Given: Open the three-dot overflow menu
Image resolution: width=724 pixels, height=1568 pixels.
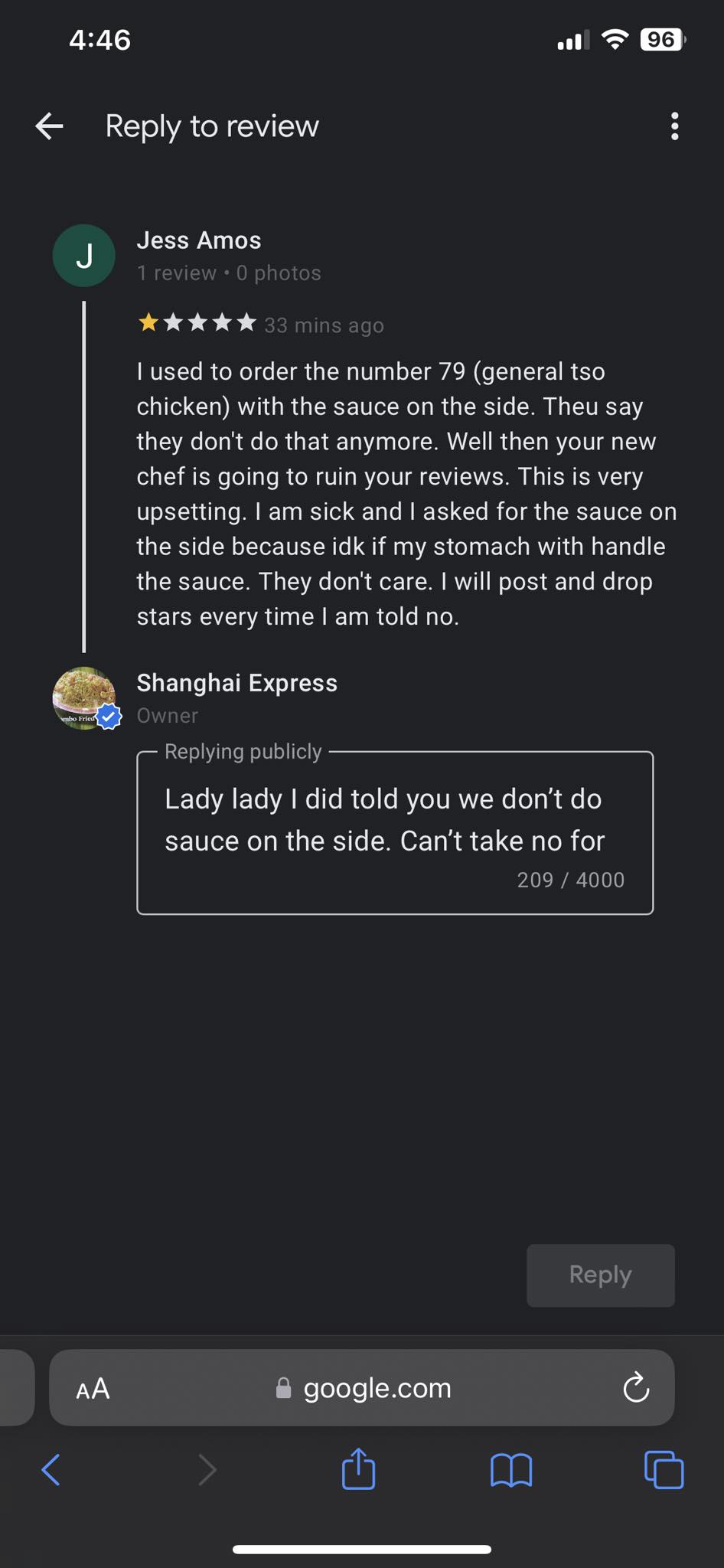Looking at the screenshot, I should pos(674,126).
